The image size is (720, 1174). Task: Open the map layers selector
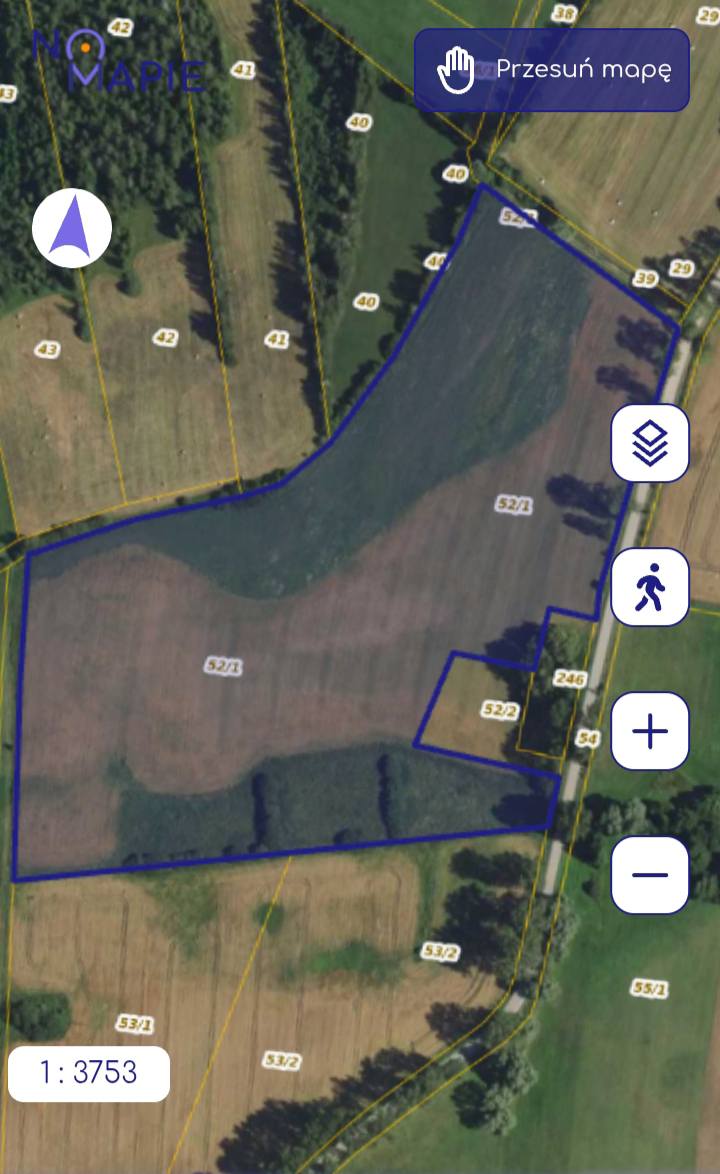point(650,443)
